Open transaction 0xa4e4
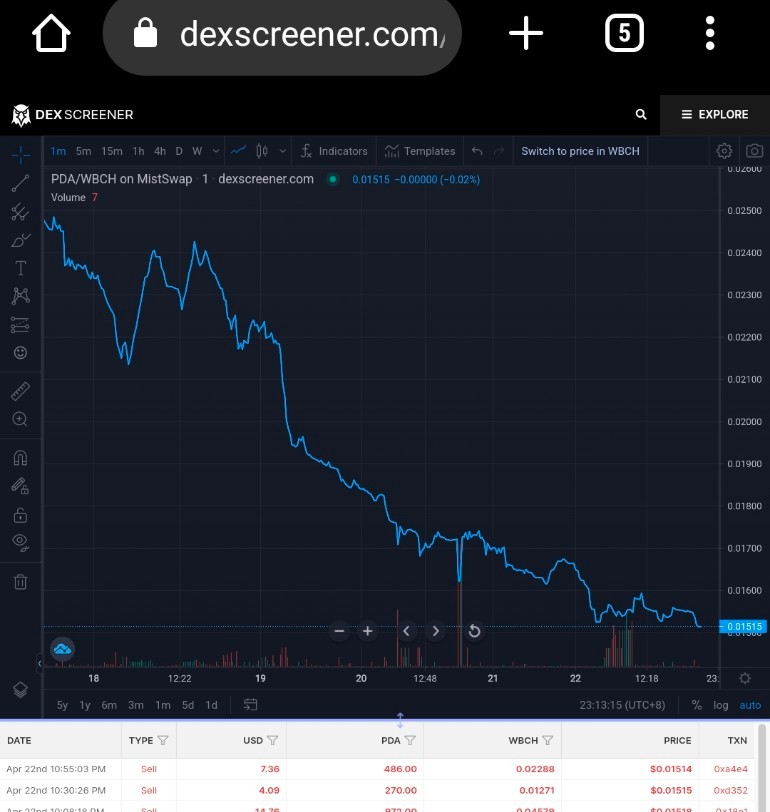This screenshot has width=770, height=812. [730, 769]
